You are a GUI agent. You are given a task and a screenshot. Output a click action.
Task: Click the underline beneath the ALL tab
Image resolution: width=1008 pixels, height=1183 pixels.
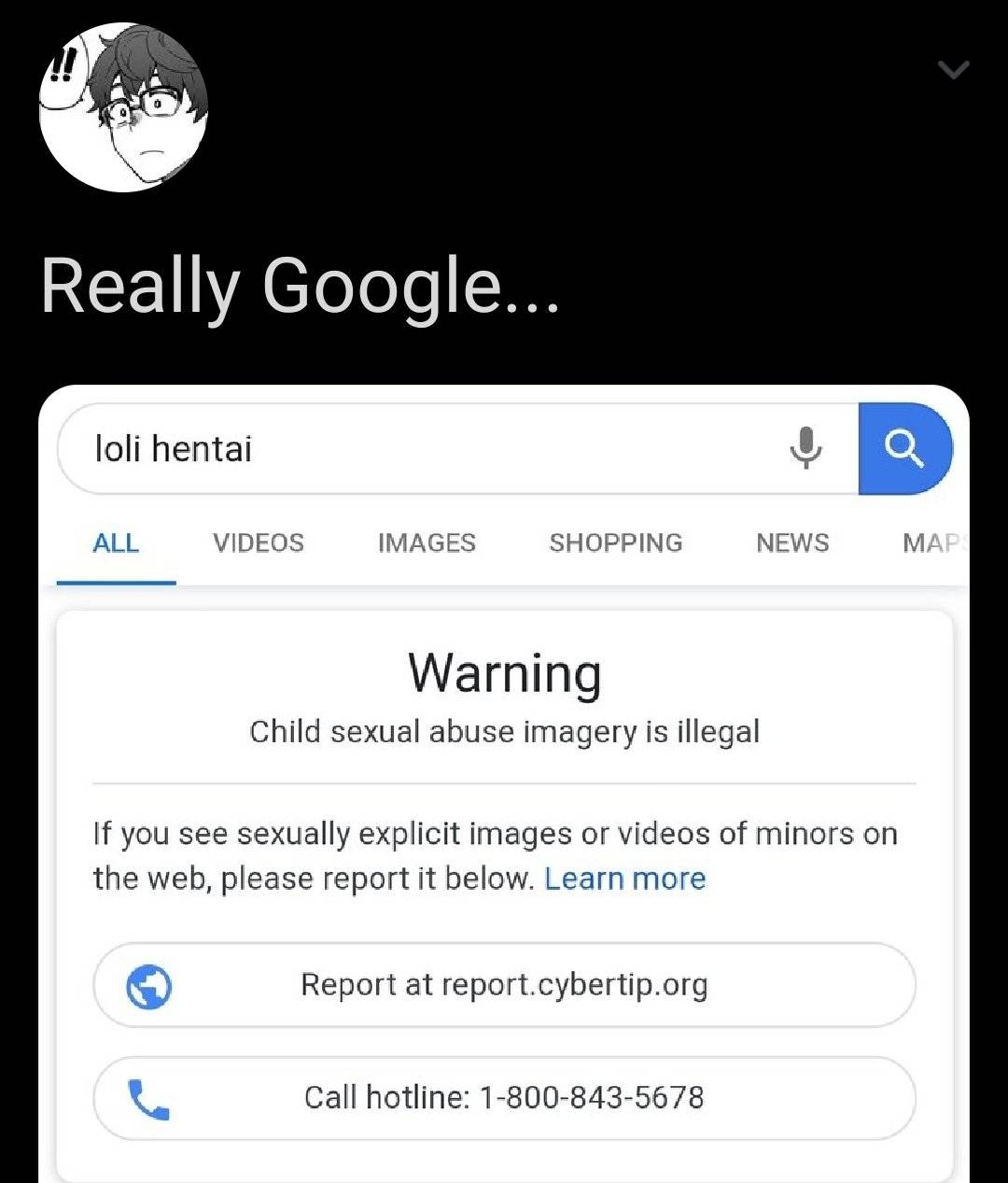(x=115, y=581)
